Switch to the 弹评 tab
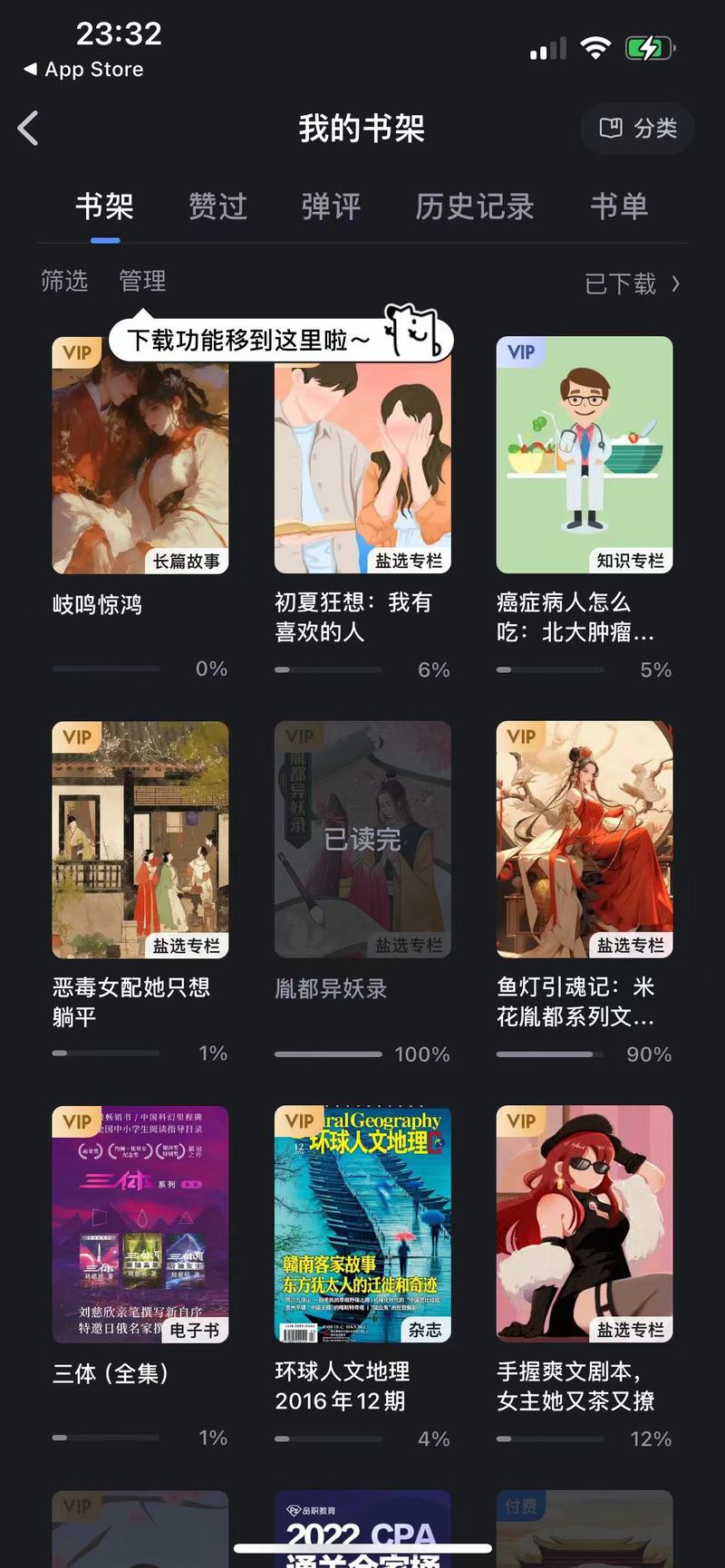Viewport: 725px width, 1568px height. click(x=331, y=207)
